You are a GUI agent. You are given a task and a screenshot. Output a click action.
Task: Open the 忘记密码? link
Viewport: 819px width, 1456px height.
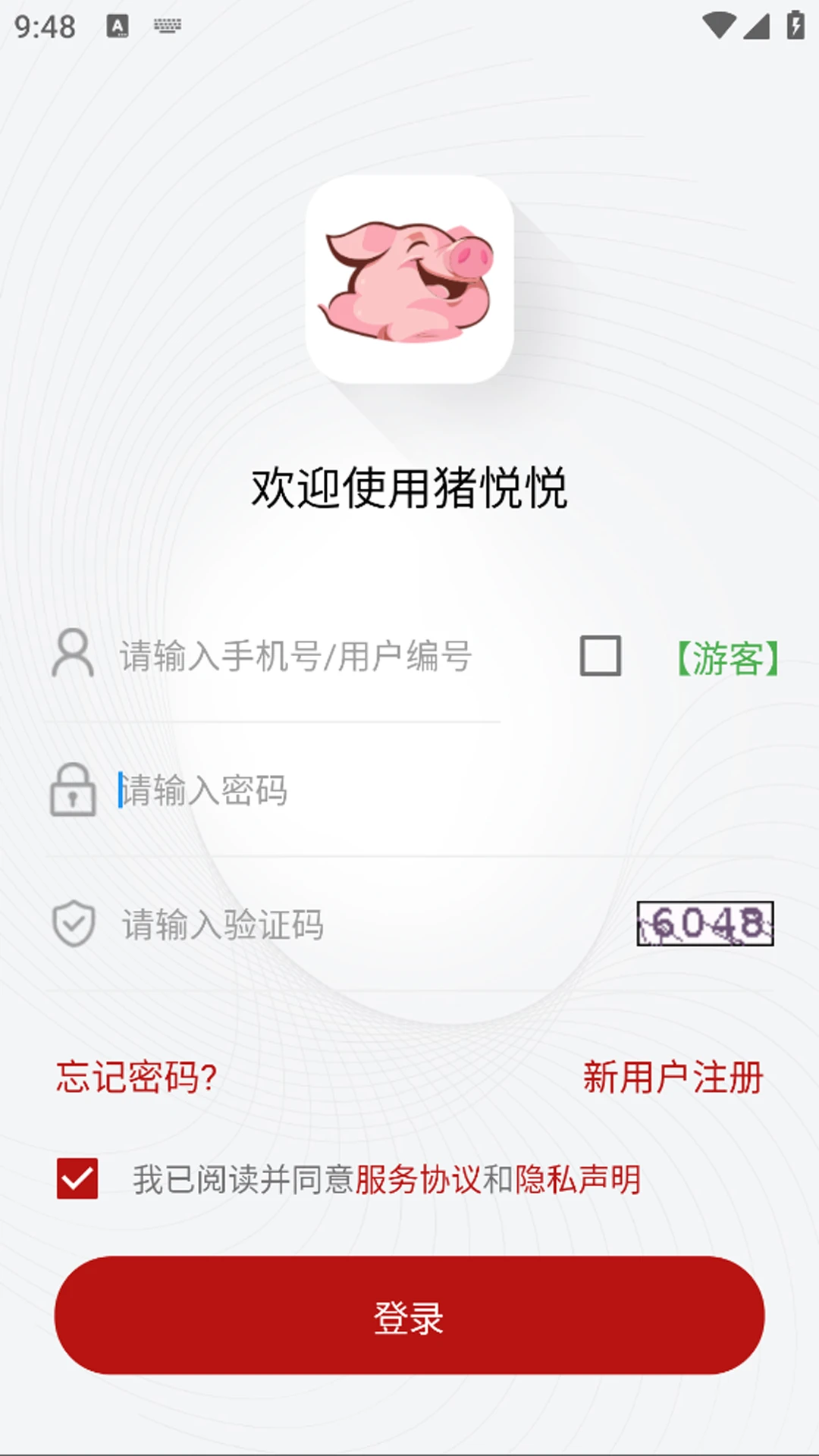click(x=136, y=1077)
